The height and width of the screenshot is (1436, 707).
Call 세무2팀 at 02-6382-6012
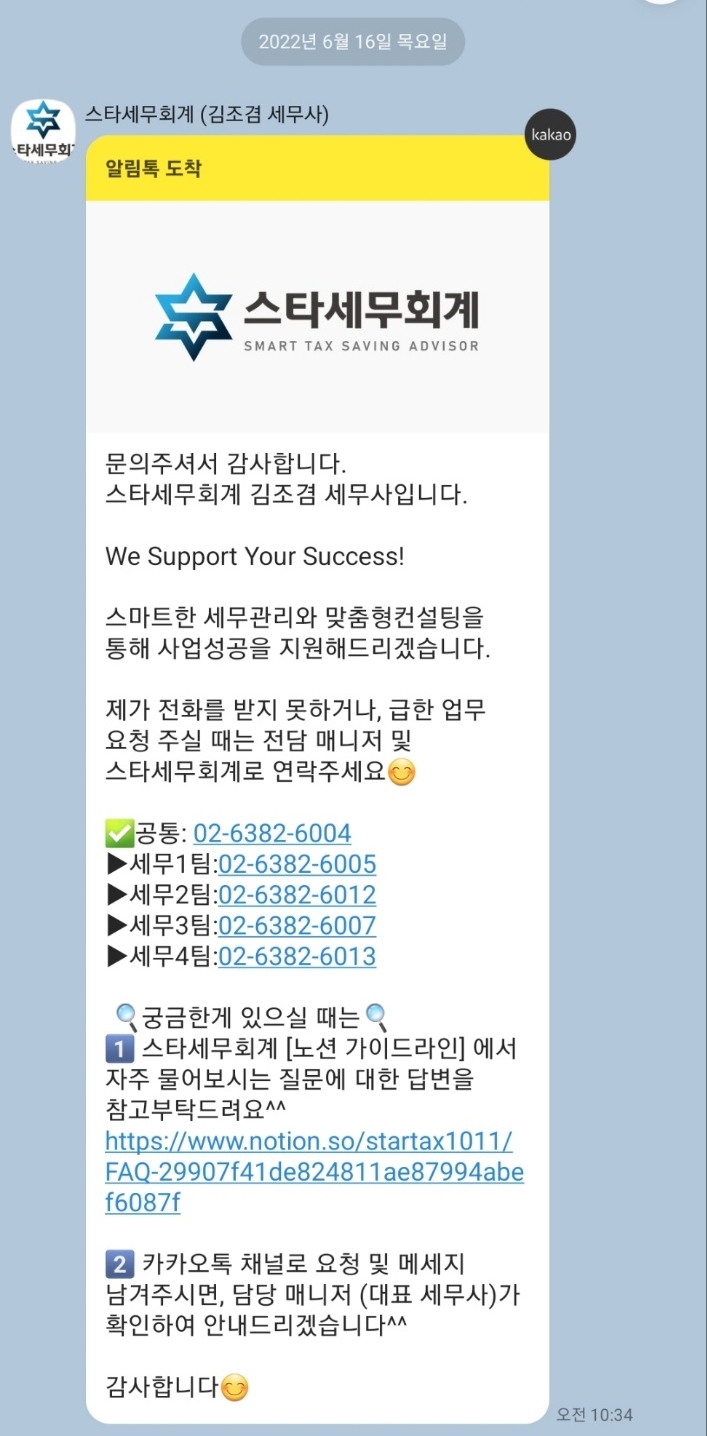297,895
